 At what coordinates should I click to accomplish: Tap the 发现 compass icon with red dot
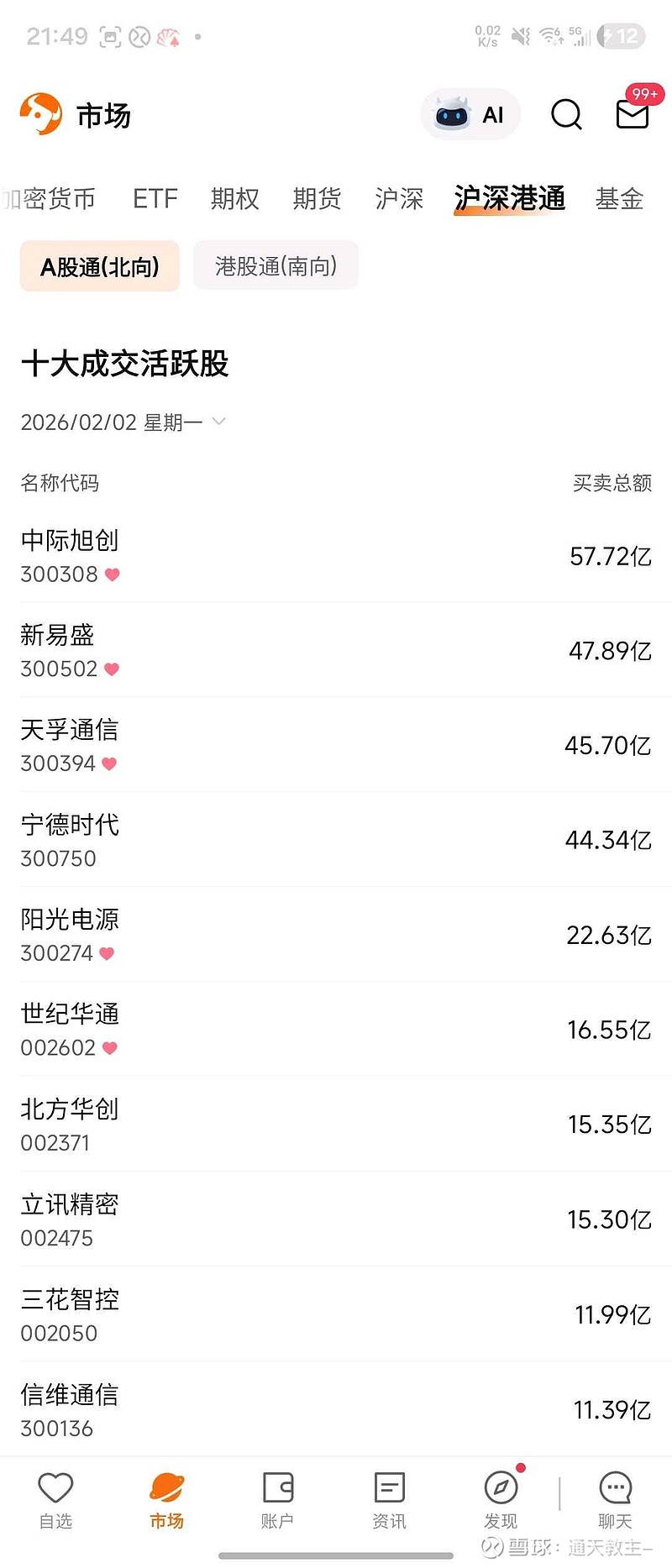[501, 1487]
